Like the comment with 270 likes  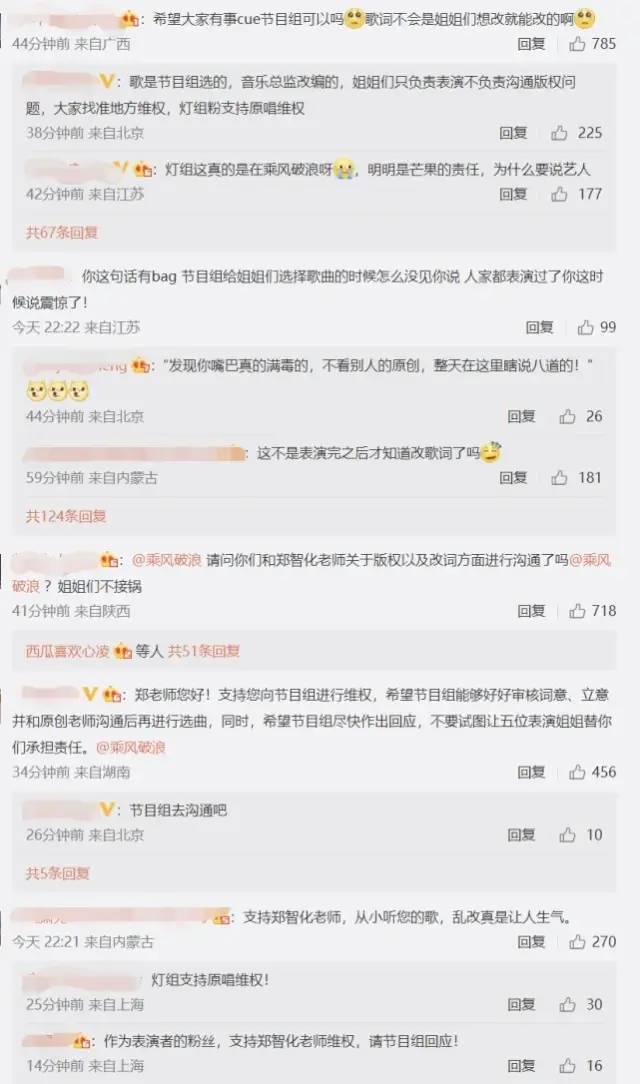(578, 942)
